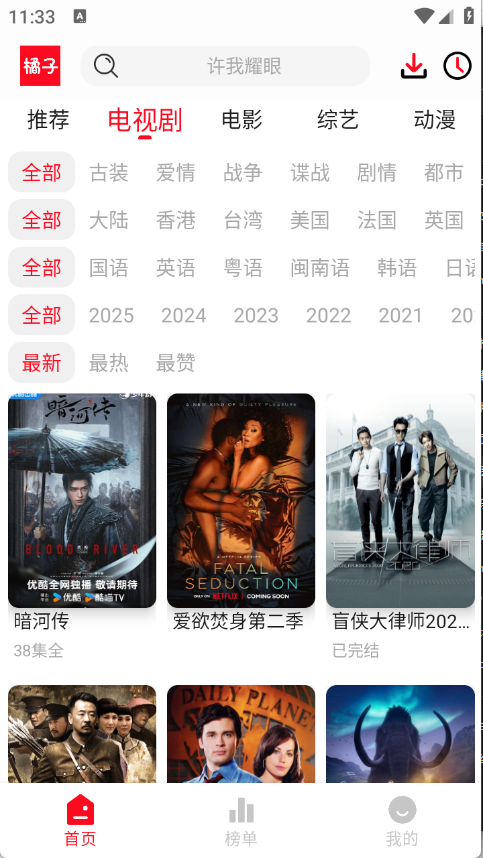Open the downloads icon
Screen dimensions: 483x858
click(414, 66)
